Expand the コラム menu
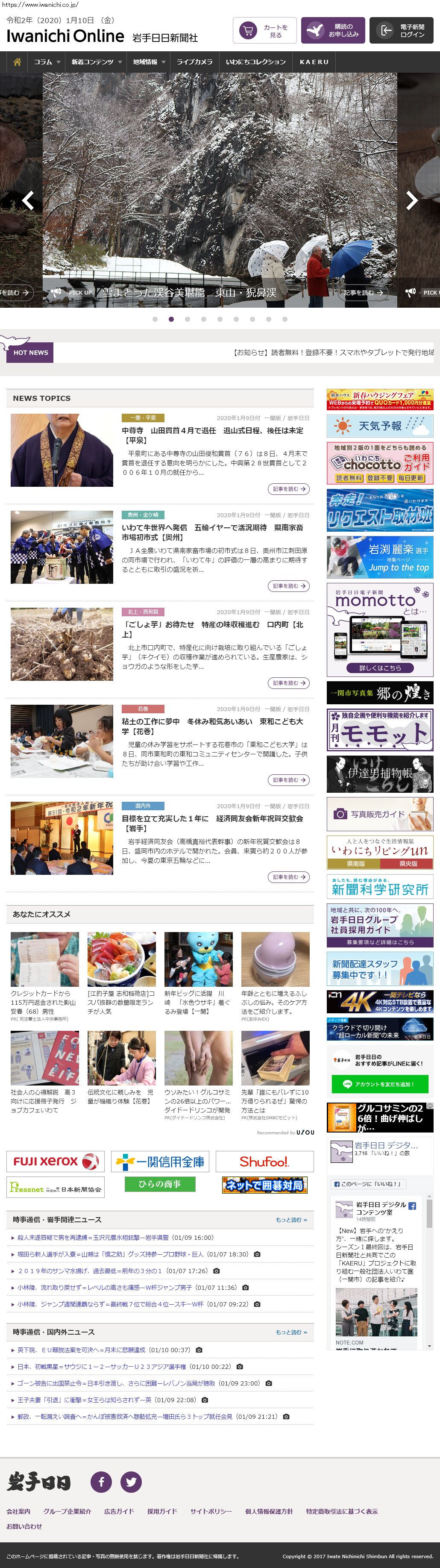The width and height of the screenshot is (440, 1568). click(x=46, y=62)
